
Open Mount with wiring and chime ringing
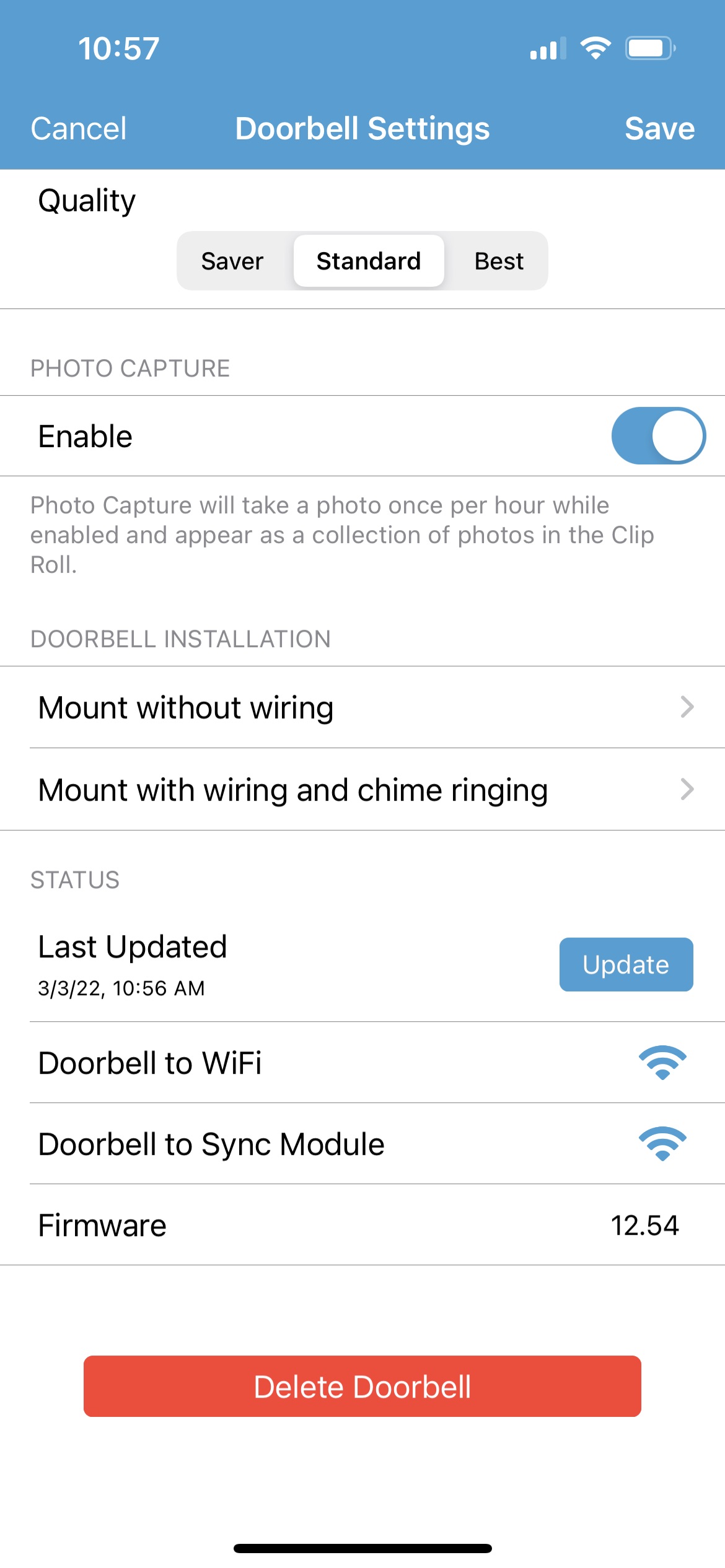click(x=362, y=790)
